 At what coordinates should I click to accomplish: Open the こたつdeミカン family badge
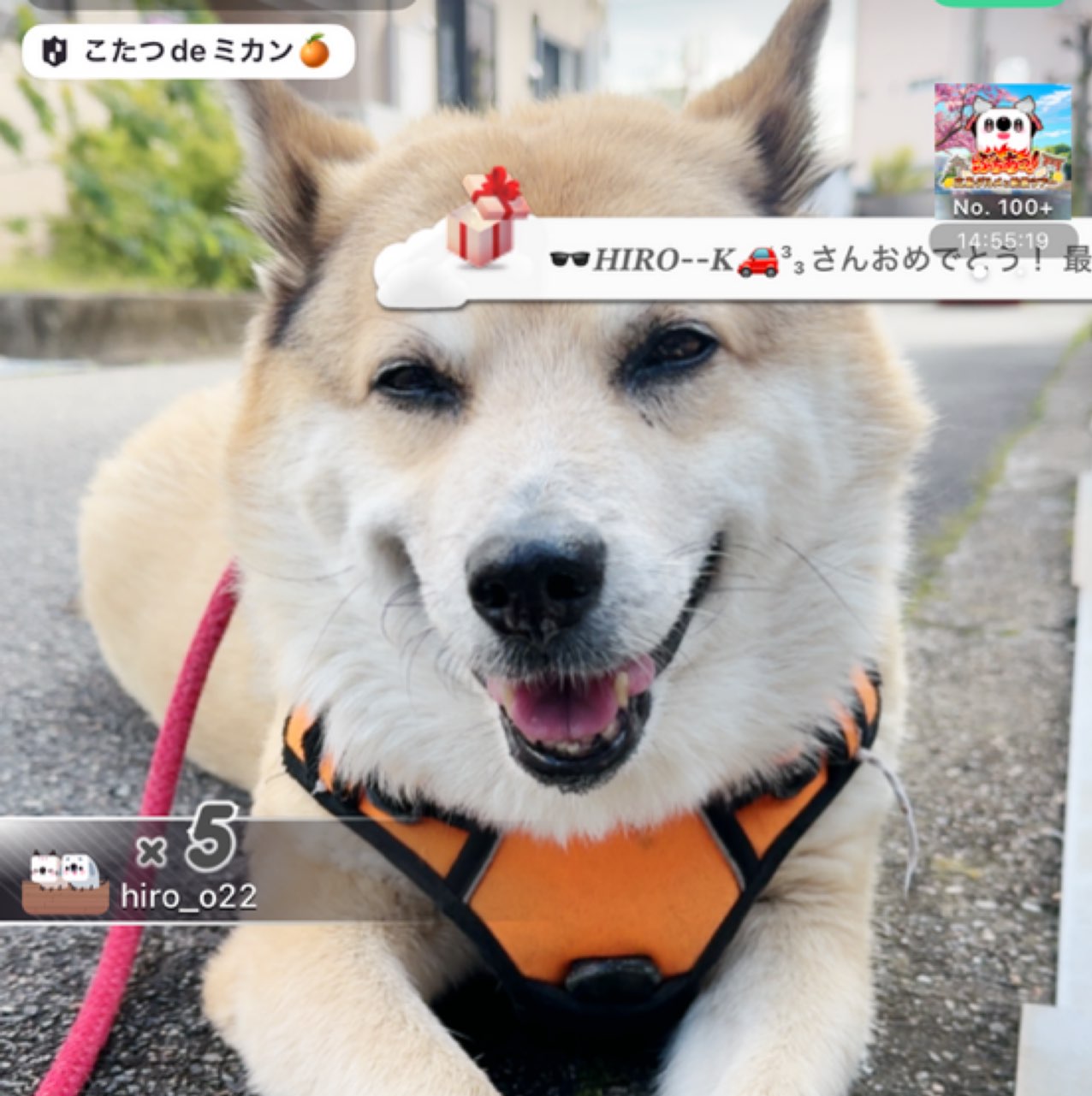click(187, 52)
